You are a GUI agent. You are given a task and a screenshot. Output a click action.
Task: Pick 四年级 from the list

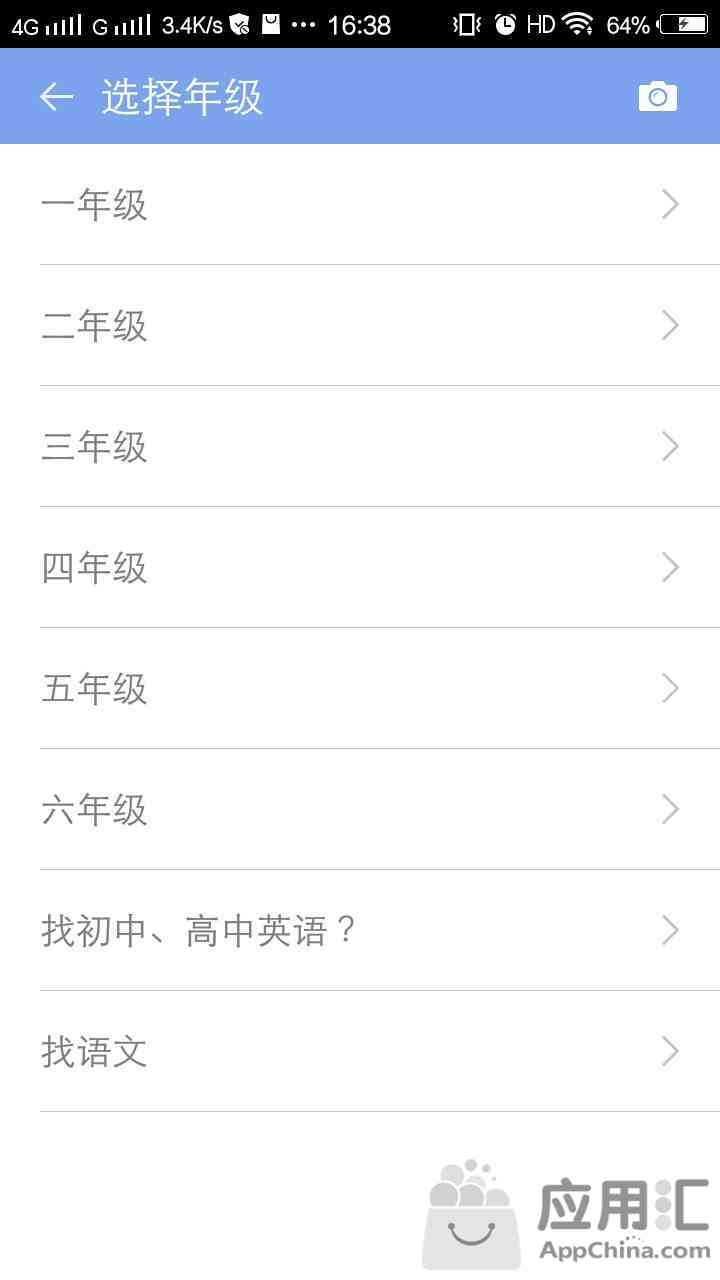[360, 567]
